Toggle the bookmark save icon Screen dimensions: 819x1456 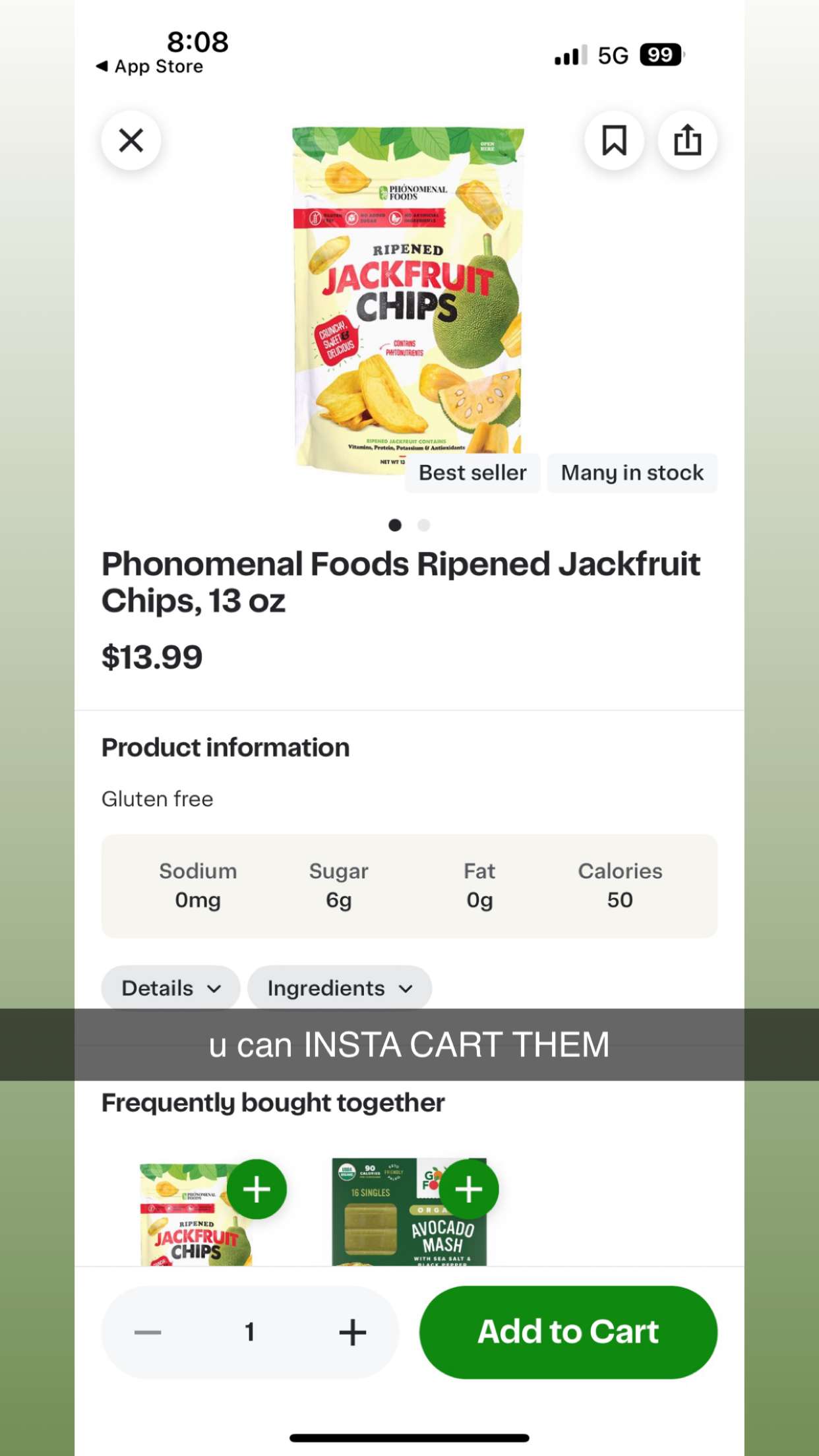click(x=614, y=140)
